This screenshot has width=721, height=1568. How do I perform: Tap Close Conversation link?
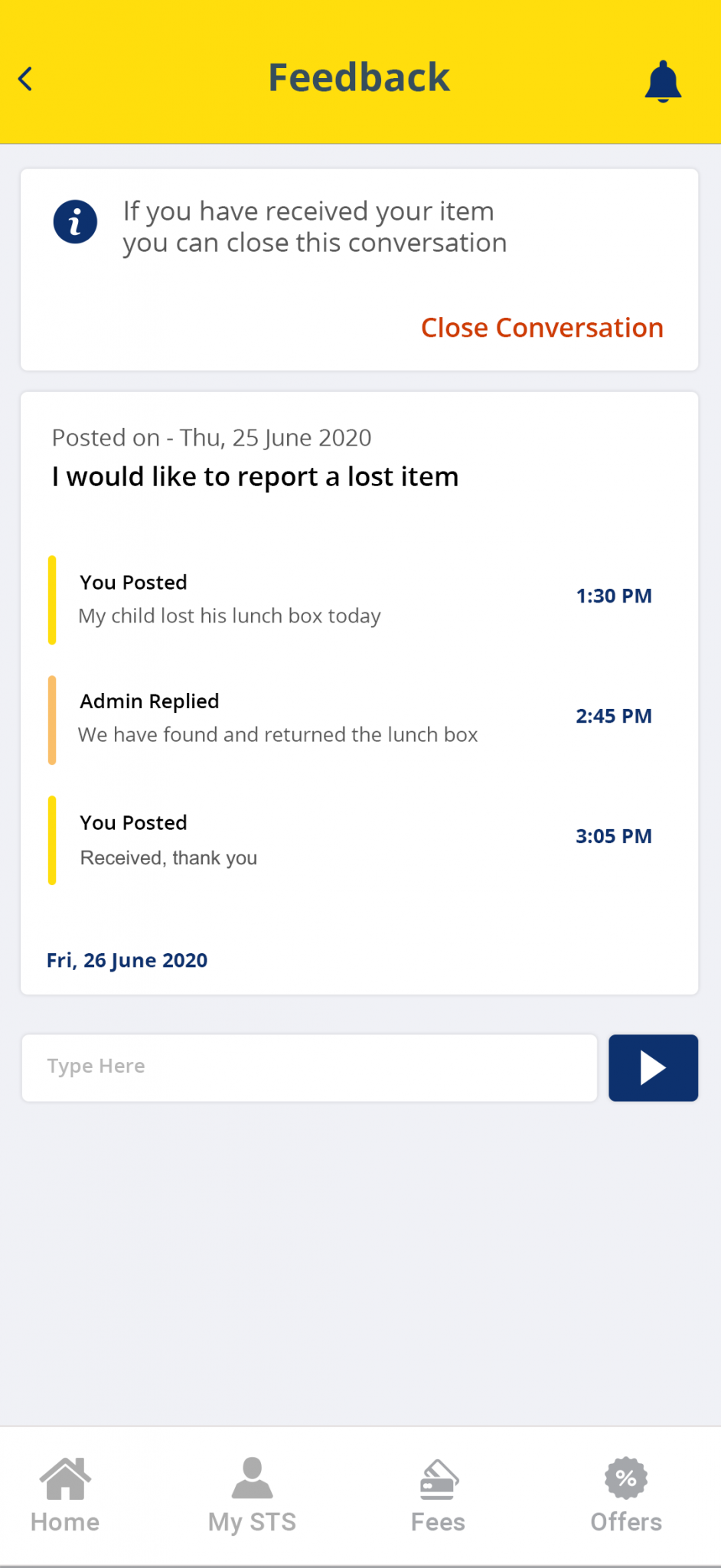tap(542, 328)
